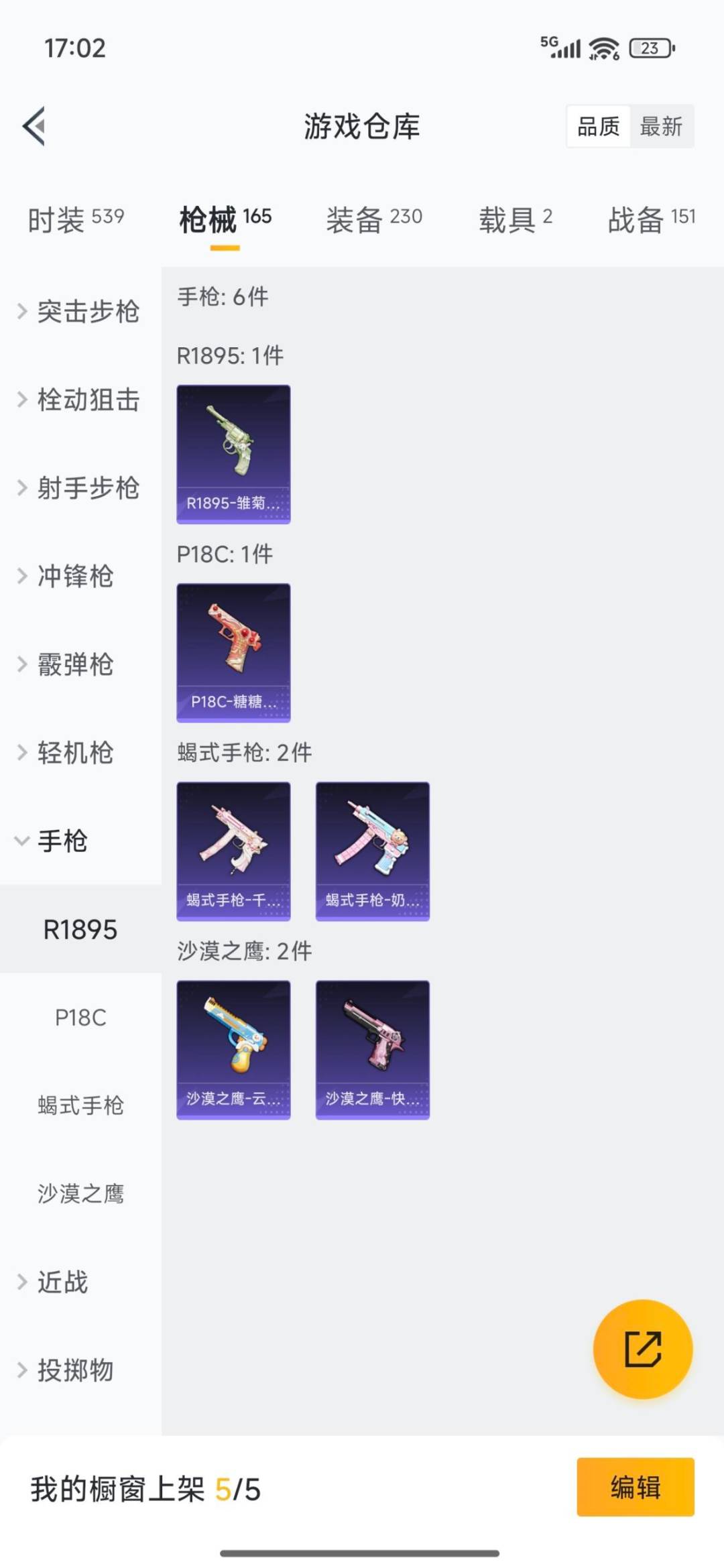Open the share/export floating button
The height and width of the screenshot is (1568, 724).
[642, 1350]
